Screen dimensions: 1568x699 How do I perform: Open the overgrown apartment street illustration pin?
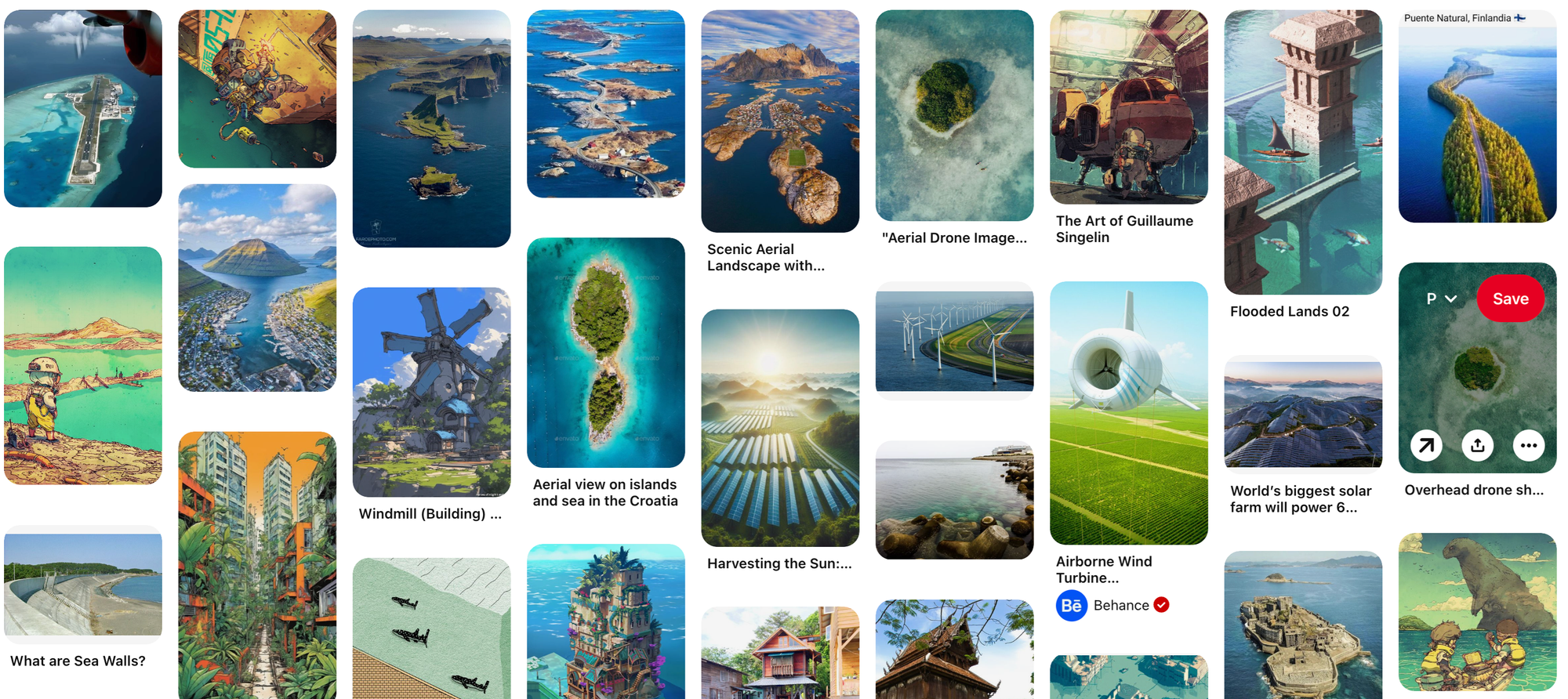pyautogui.click(x=257, y=564)
